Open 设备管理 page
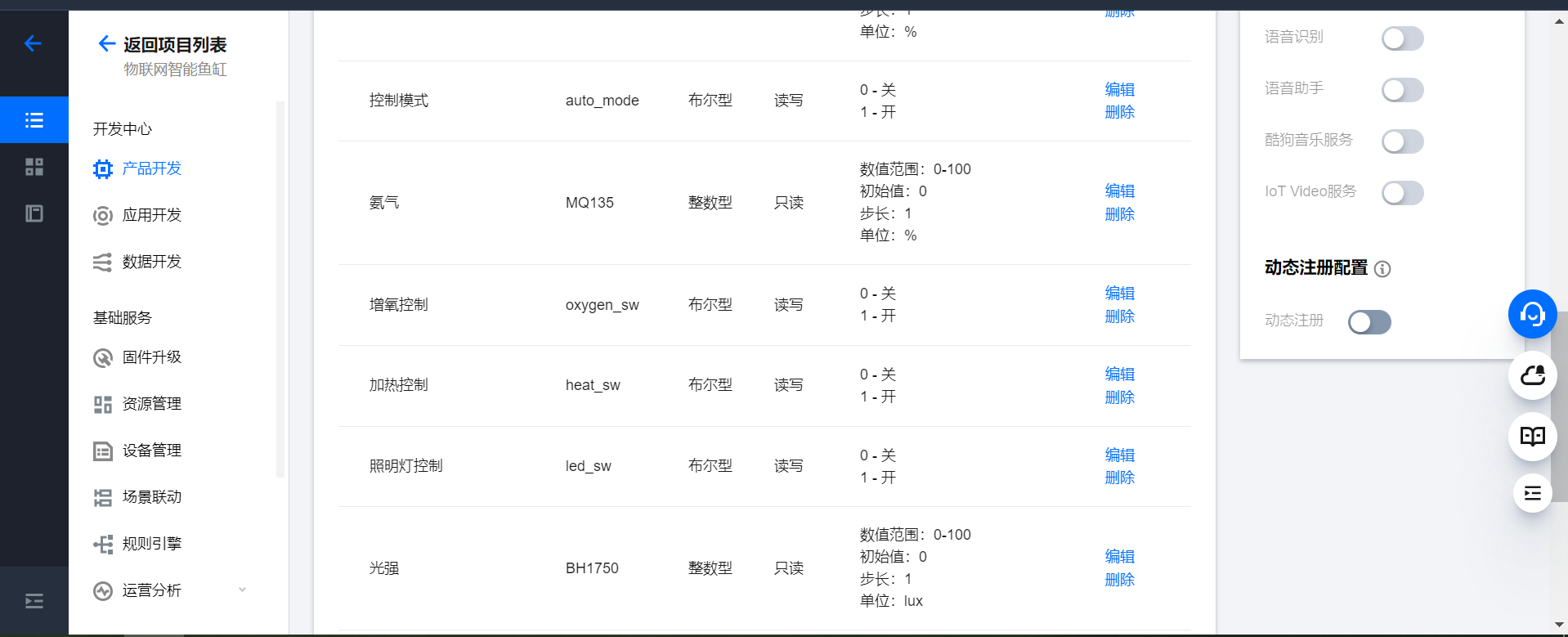The image size is (1568, 637). coord(151,451)
